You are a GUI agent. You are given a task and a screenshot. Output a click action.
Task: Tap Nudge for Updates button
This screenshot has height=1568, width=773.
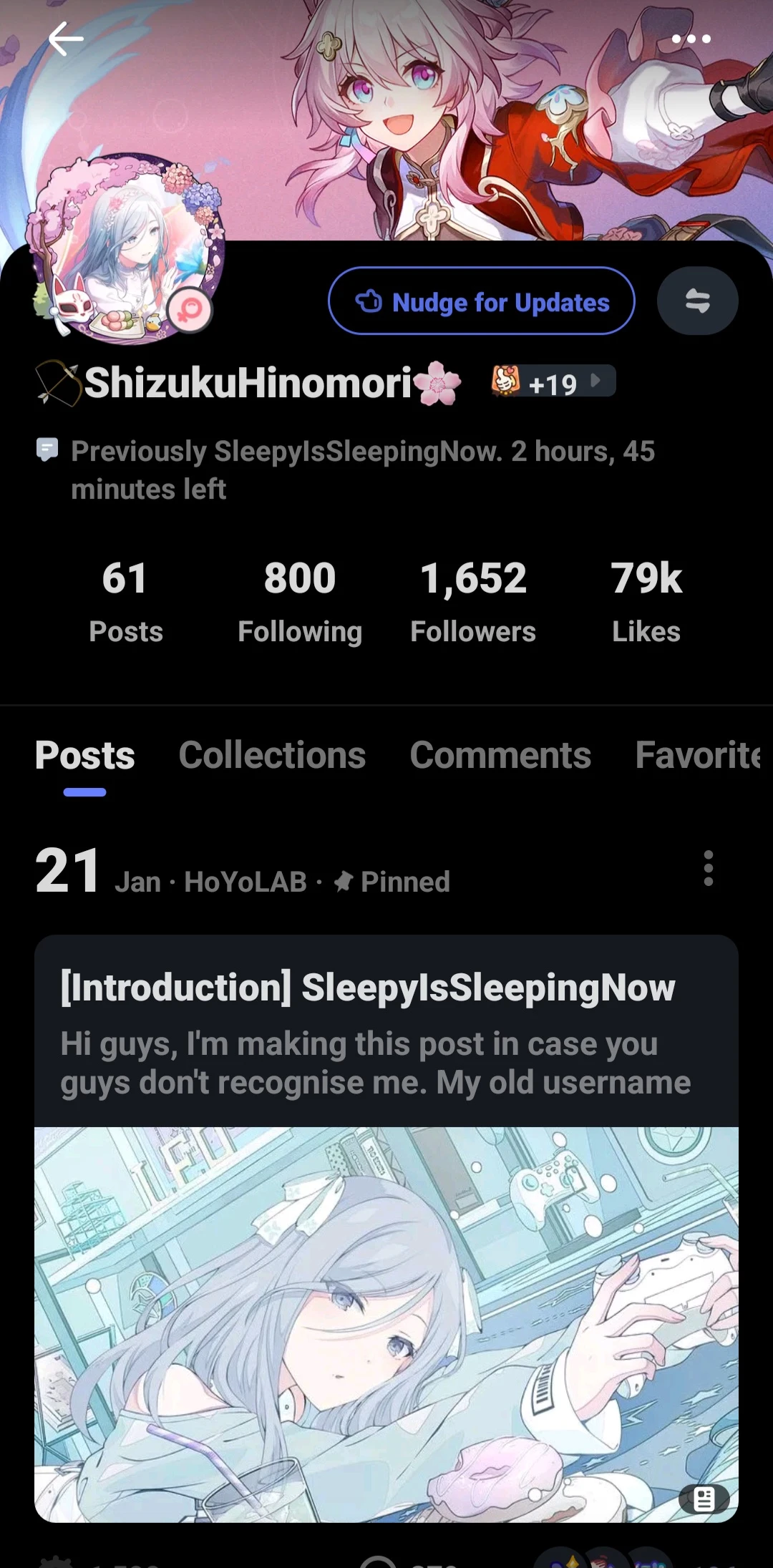(482, 301)
